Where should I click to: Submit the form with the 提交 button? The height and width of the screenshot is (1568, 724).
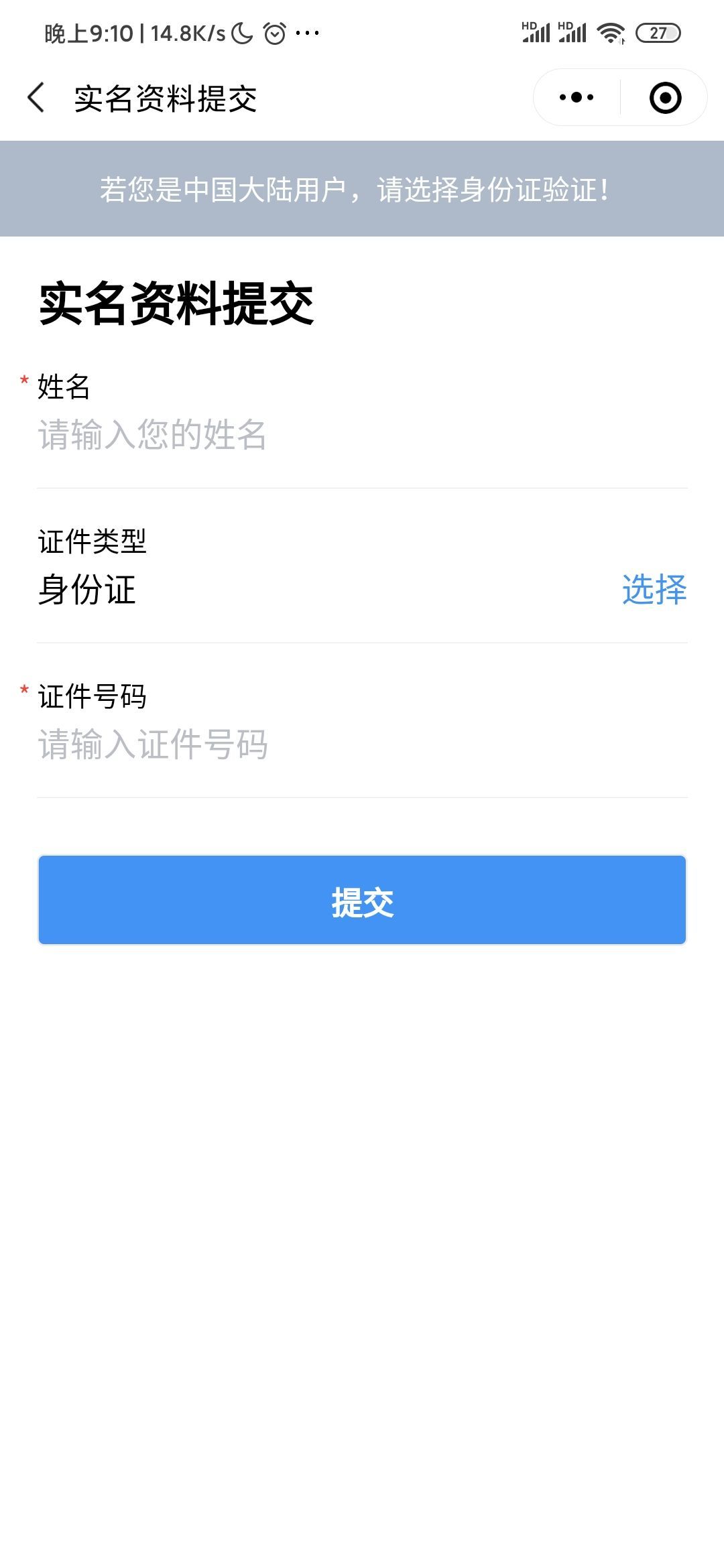[362, 900]
